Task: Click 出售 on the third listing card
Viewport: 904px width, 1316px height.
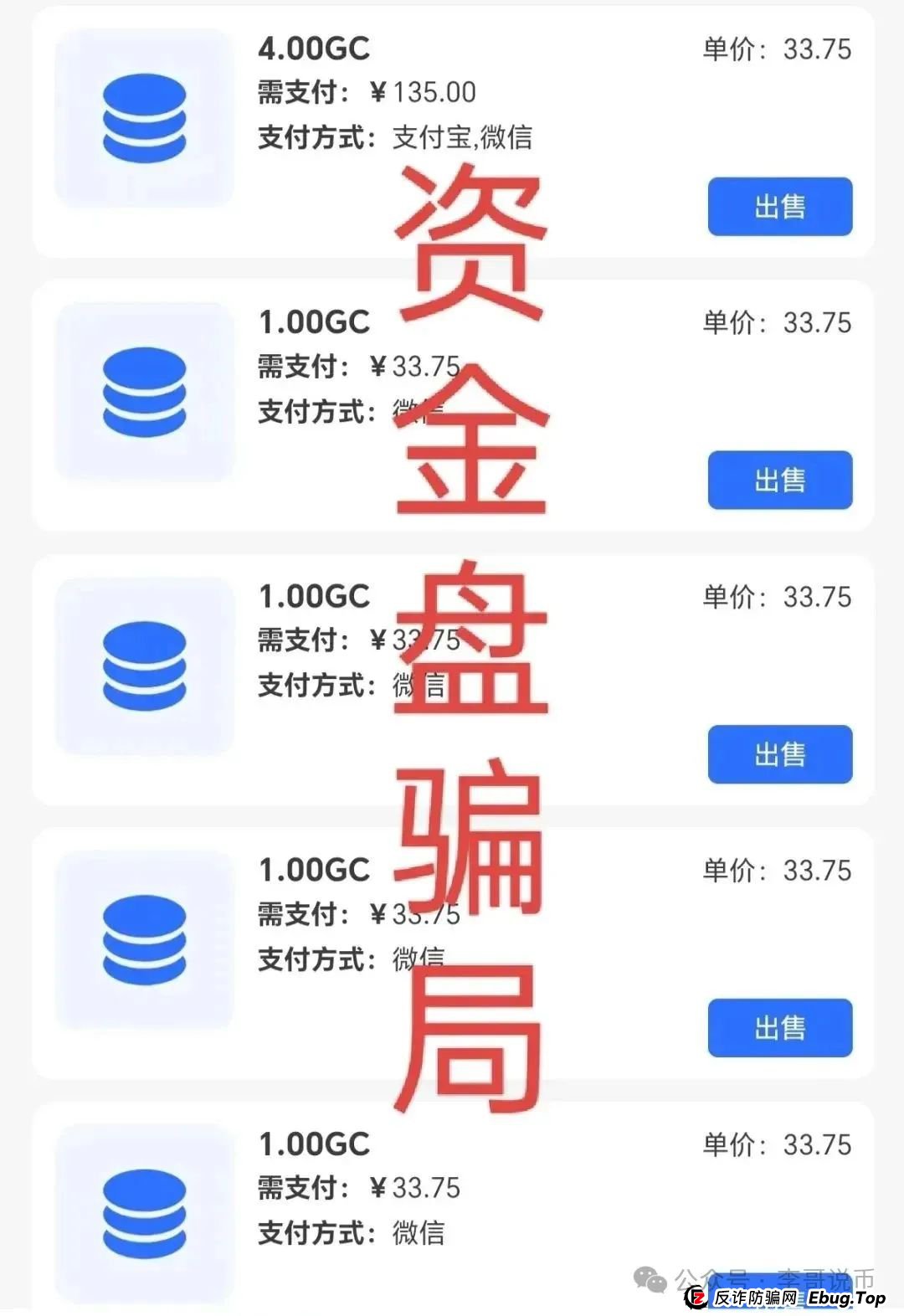Action: click(x=779, y=754)
